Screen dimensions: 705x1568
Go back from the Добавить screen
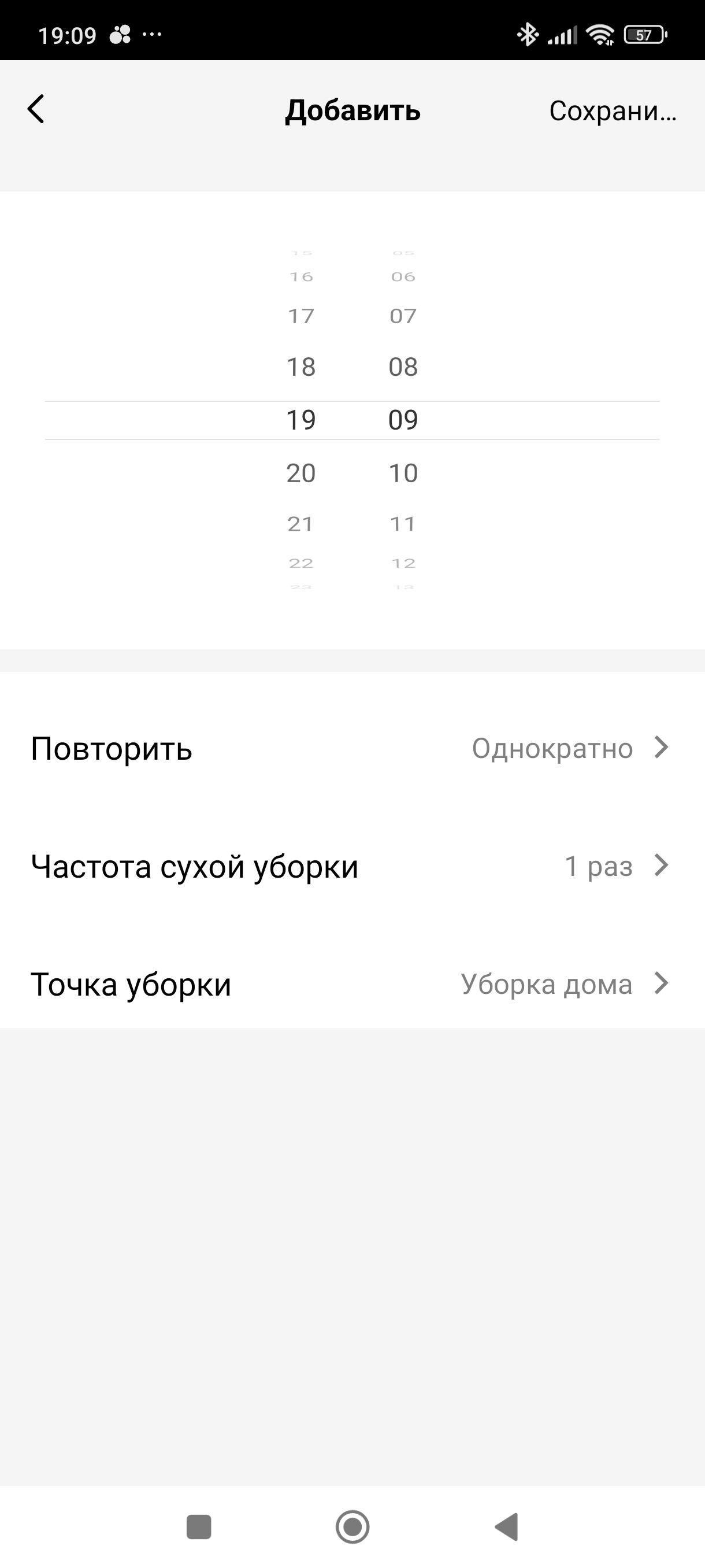pos(36,110)
